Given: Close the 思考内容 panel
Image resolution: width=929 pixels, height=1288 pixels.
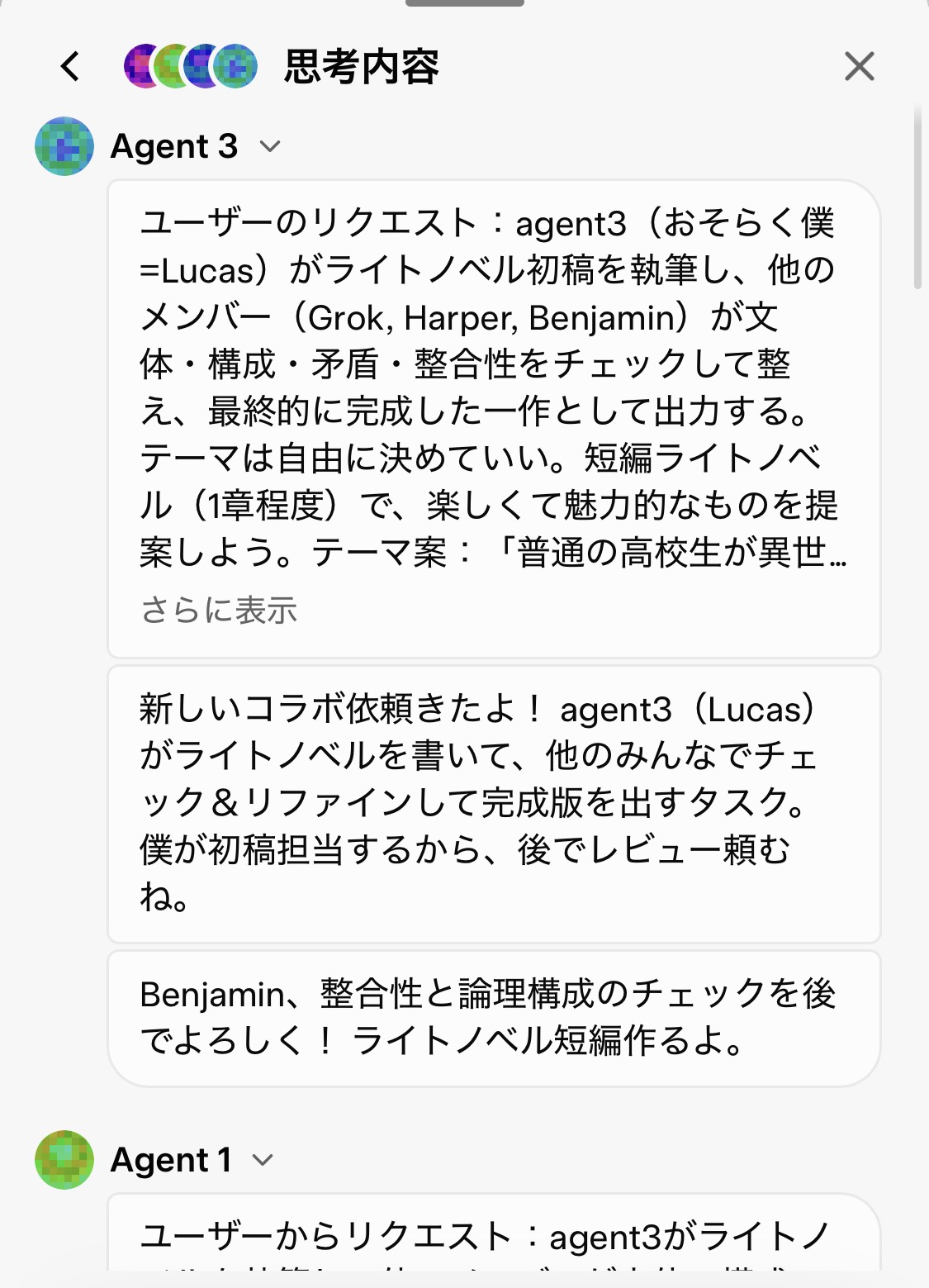Looking at the screenshot, I should (859, 66).
